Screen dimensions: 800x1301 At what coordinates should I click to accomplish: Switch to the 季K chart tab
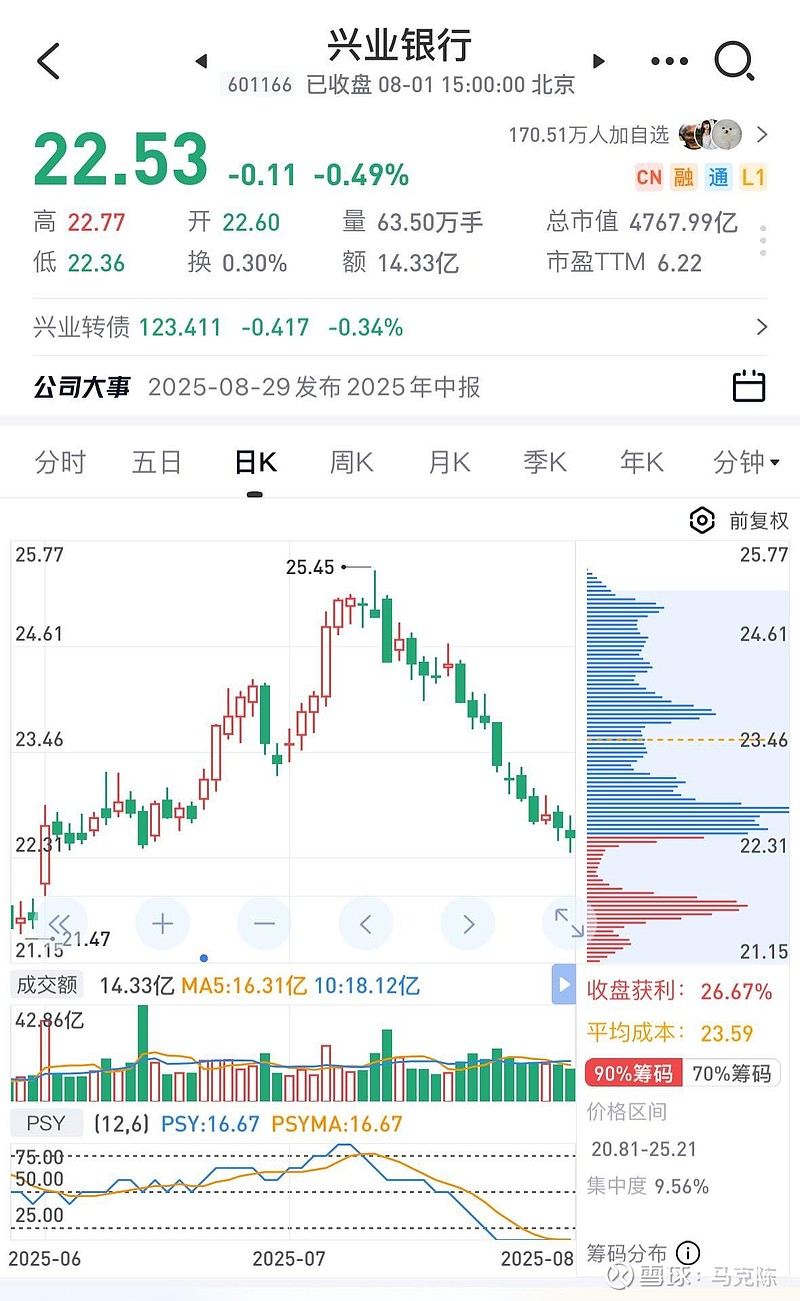[x=545, y=462]
